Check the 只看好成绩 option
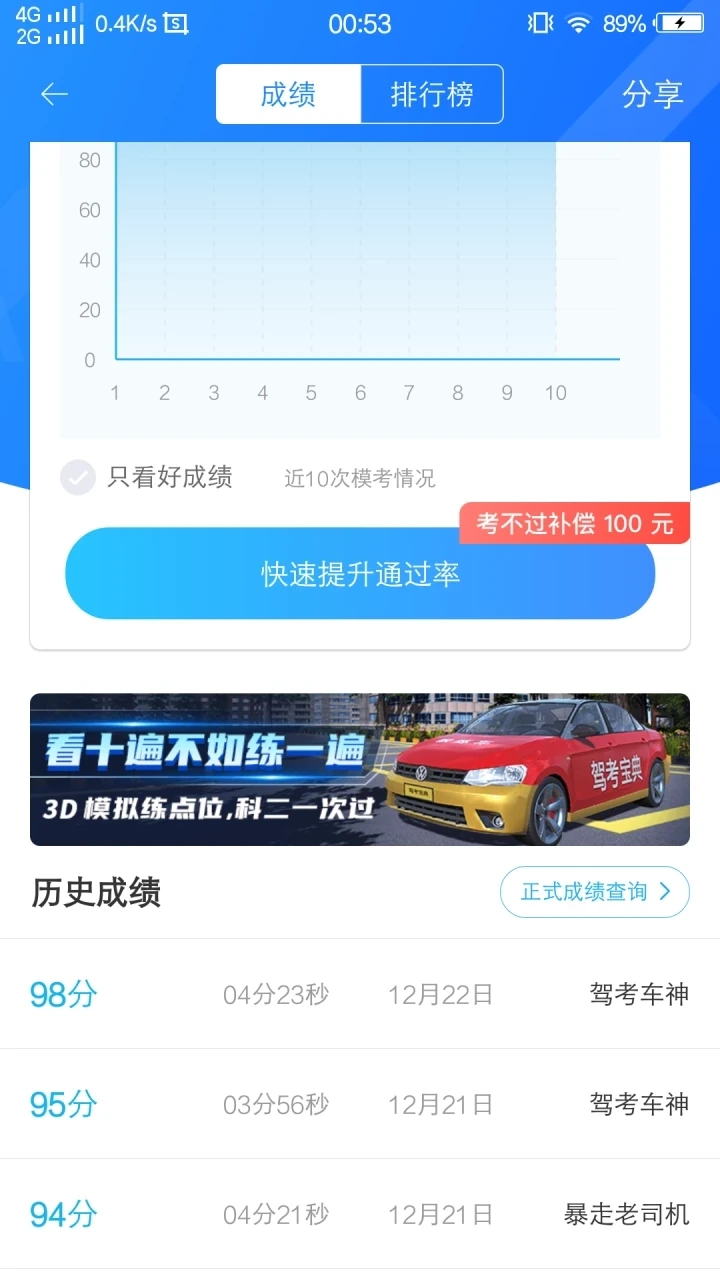Viewport: 720px width, 1280px height. (x=78, y=478)
